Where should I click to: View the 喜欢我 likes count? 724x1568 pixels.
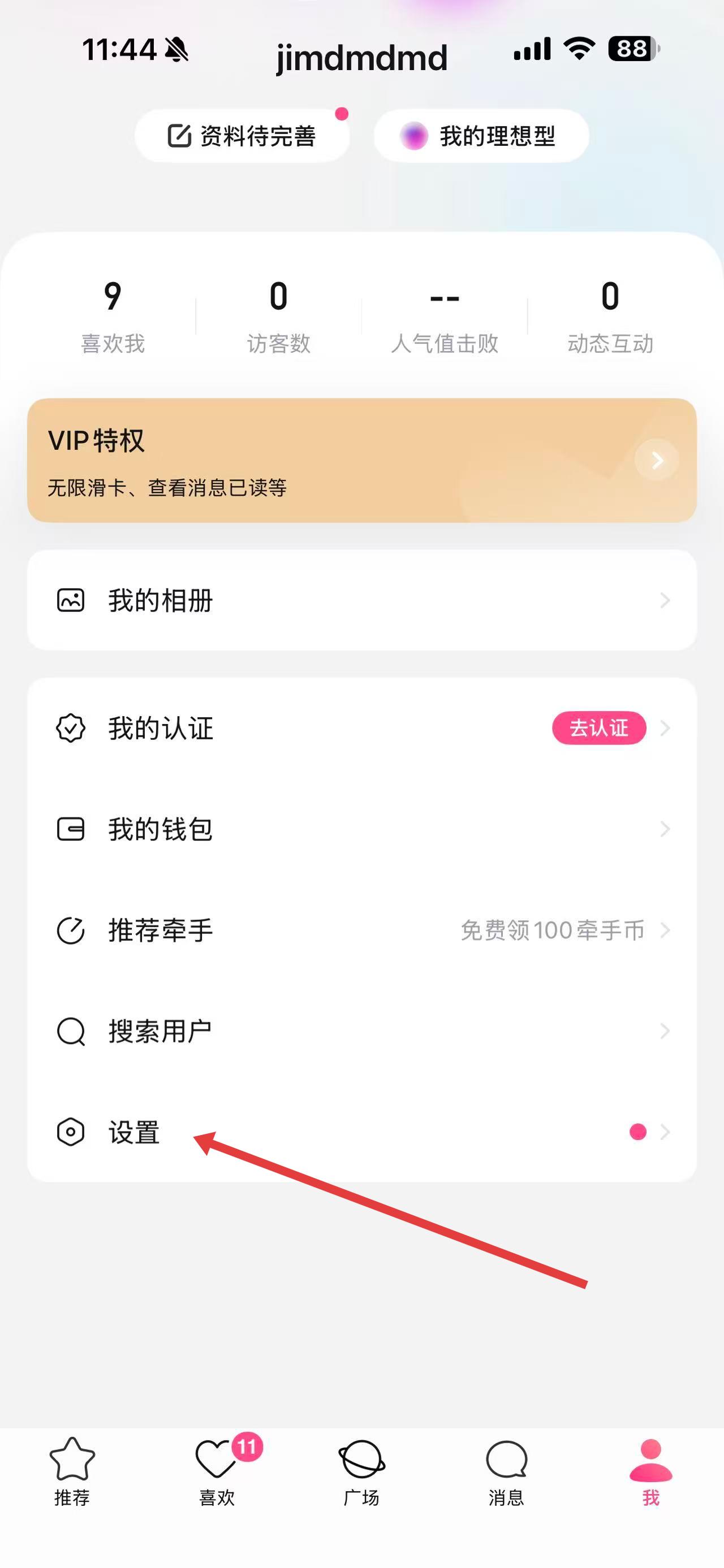click(x=113, y=317)
